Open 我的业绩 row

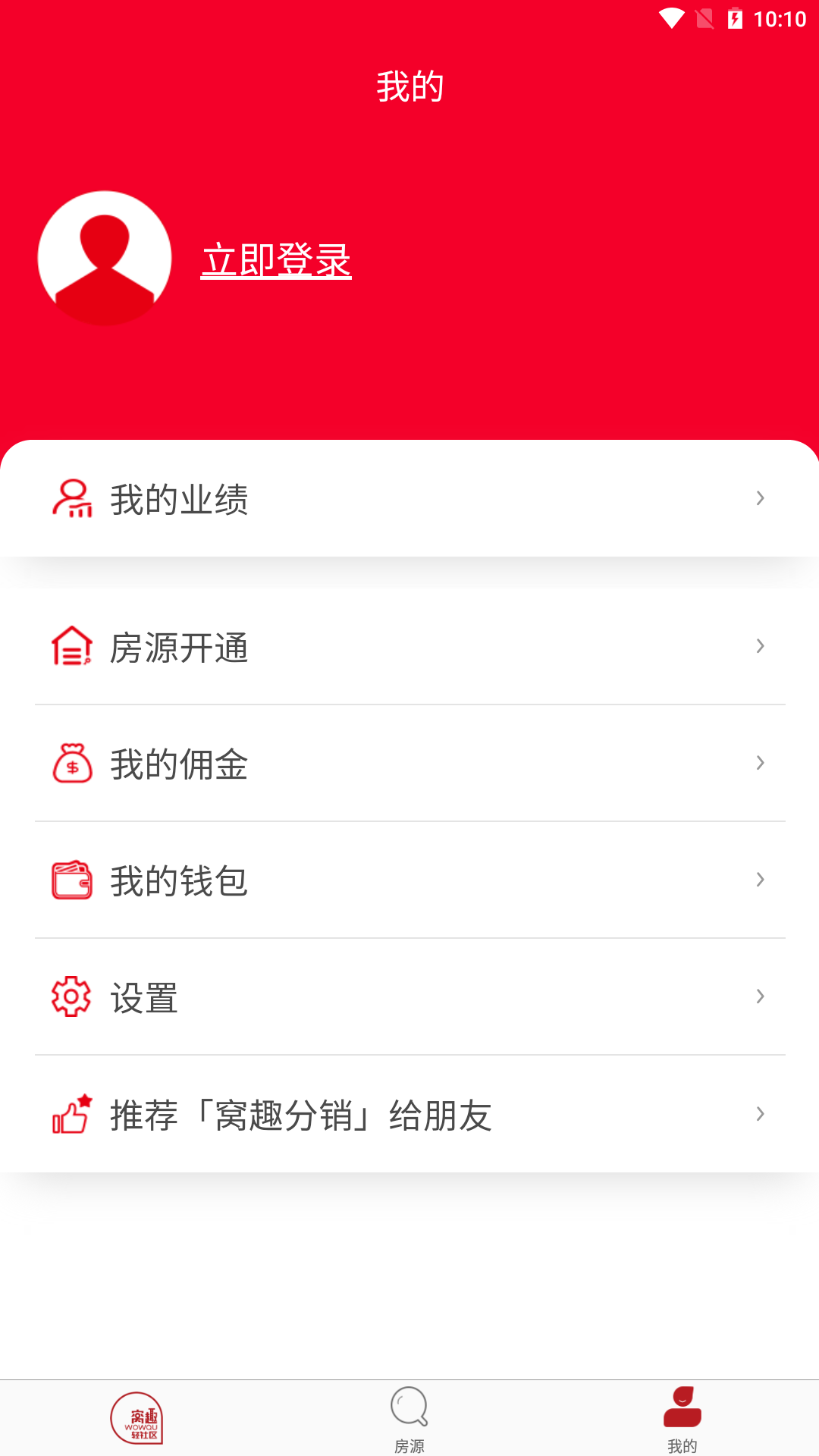tap(409, 498)
